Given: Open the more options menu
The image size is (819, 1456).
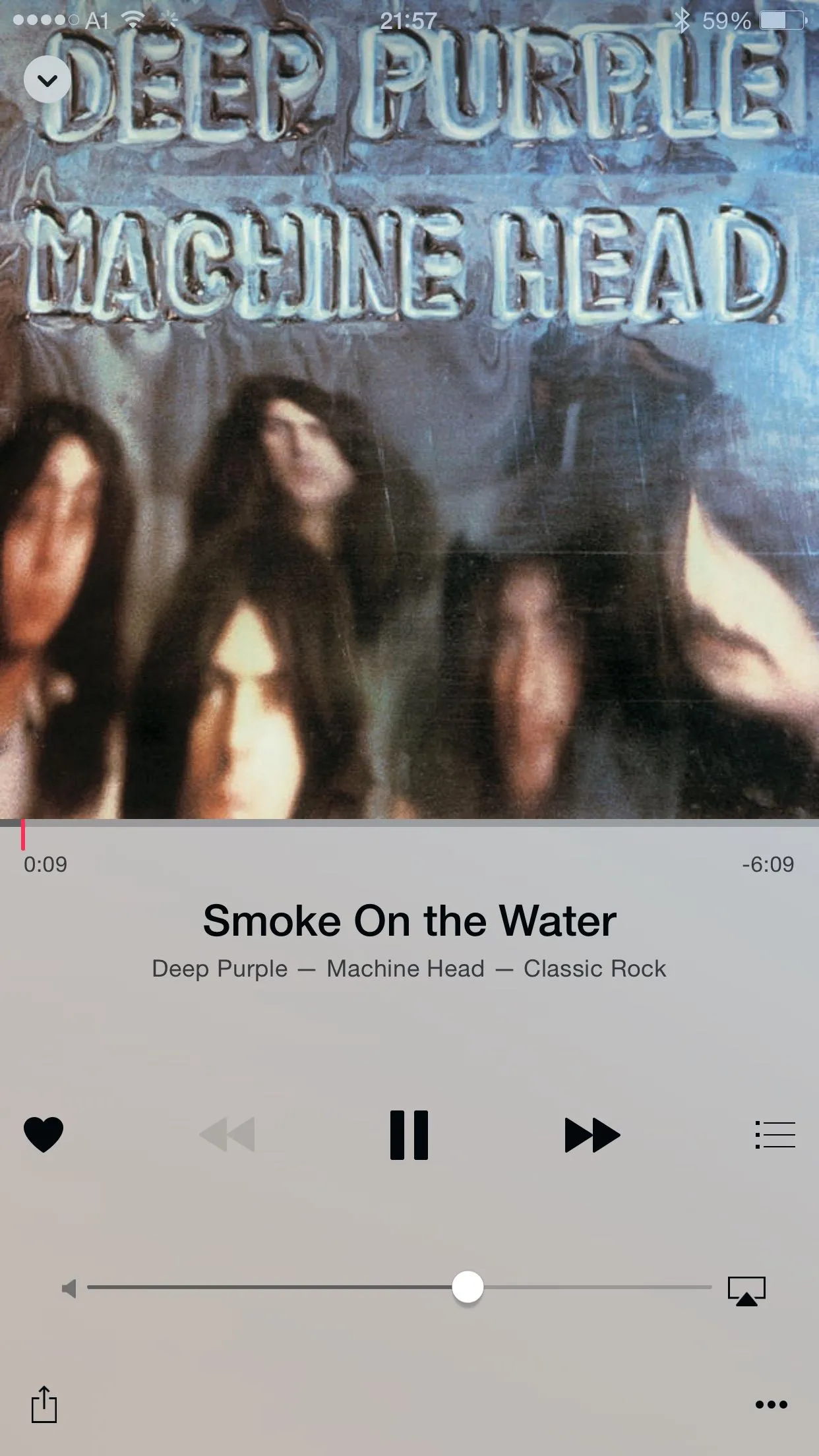Looking at the screenshot, I should click(771, 1405).
